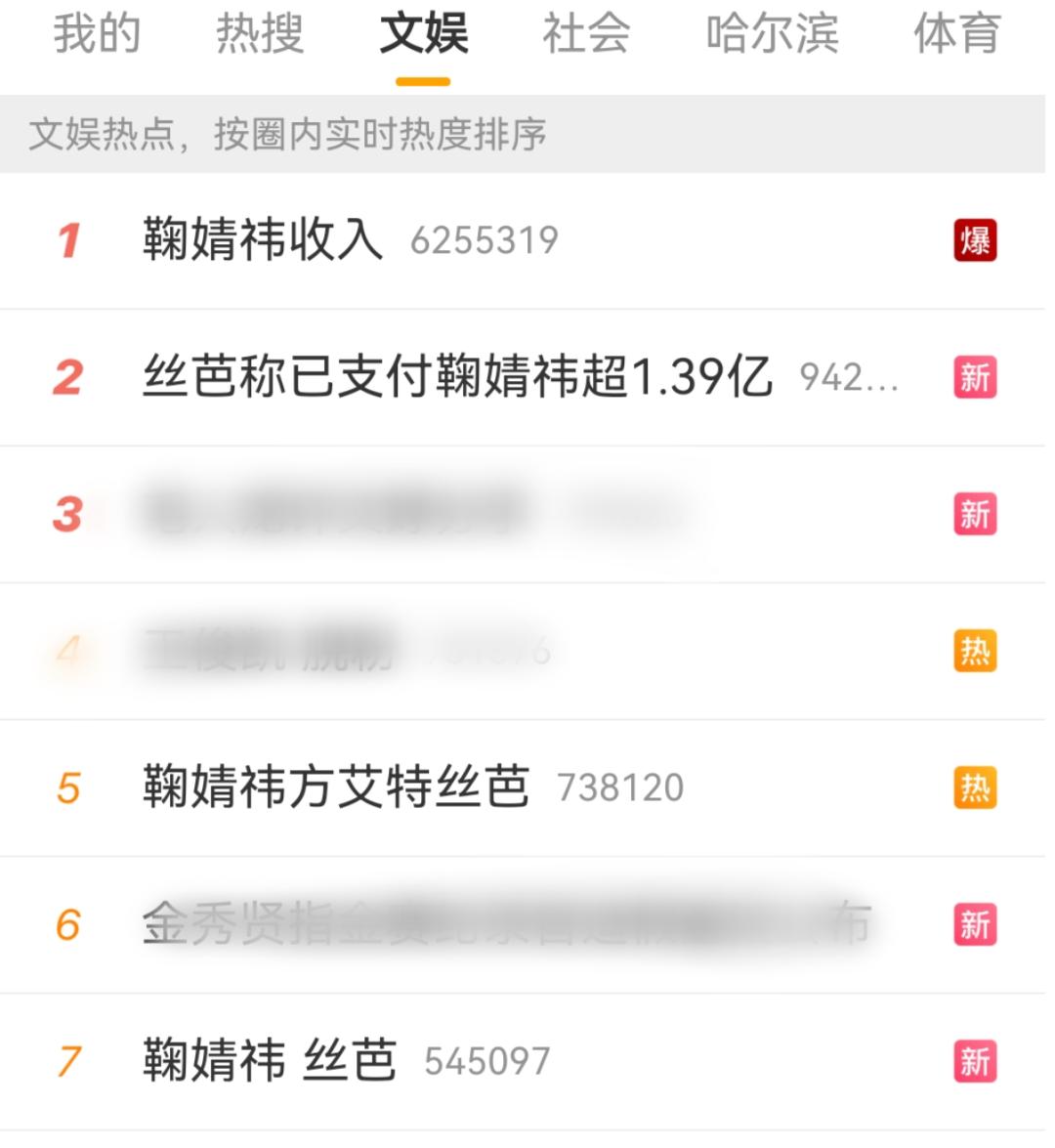This screenshot has height=1148, width=1055.
Task: Click the 新 badge on the third list entry
Action: click(x=973, y=513)
